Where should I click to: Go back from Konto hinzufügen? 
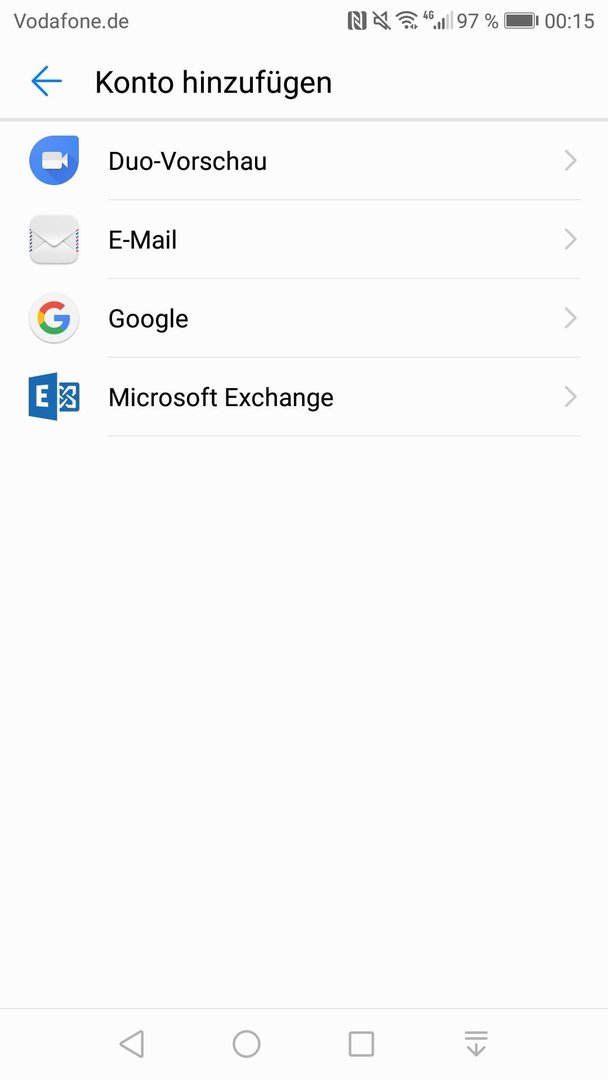click(46, 82)
